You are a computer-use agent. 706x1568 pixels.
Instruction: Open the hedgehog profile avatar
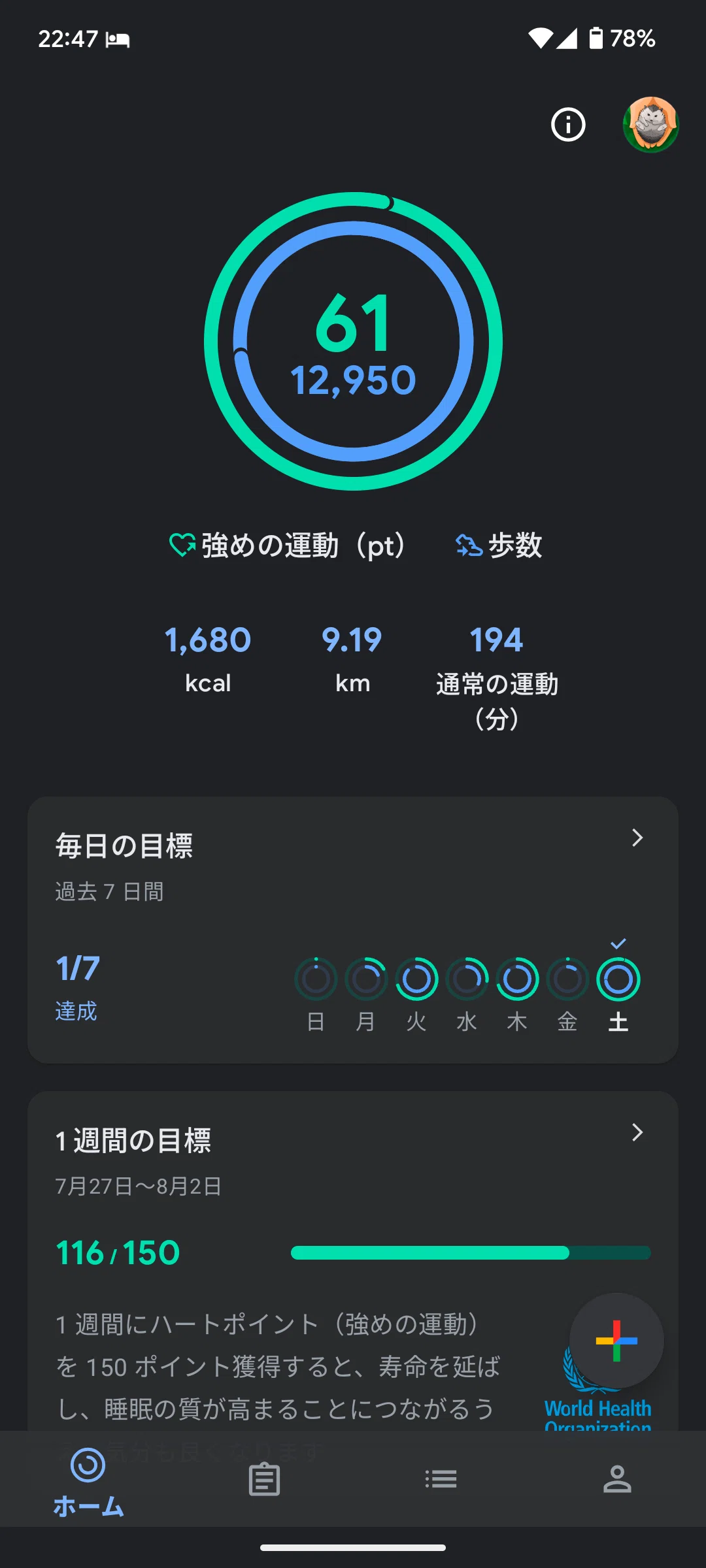click(650, 124)
